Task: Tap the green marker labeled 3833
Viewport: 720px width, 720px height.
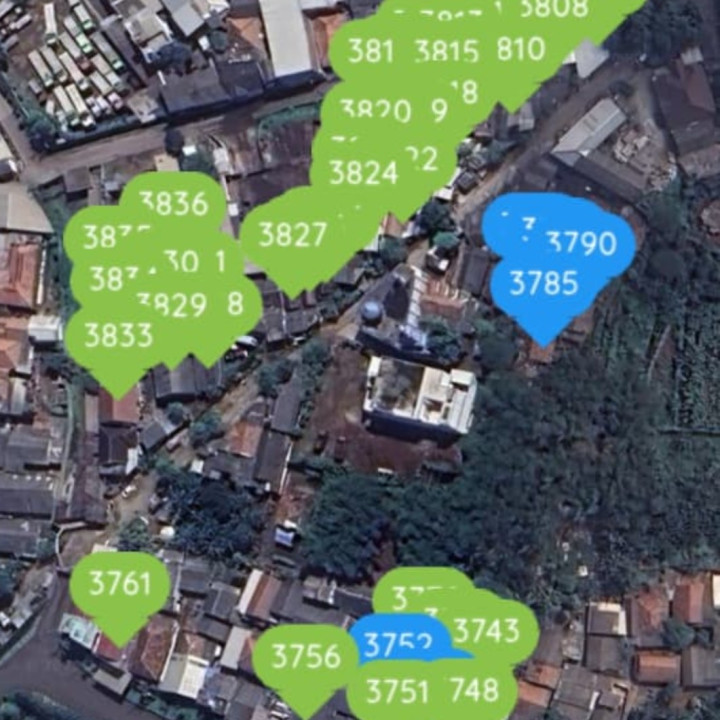Action: (x=118, y=336)
